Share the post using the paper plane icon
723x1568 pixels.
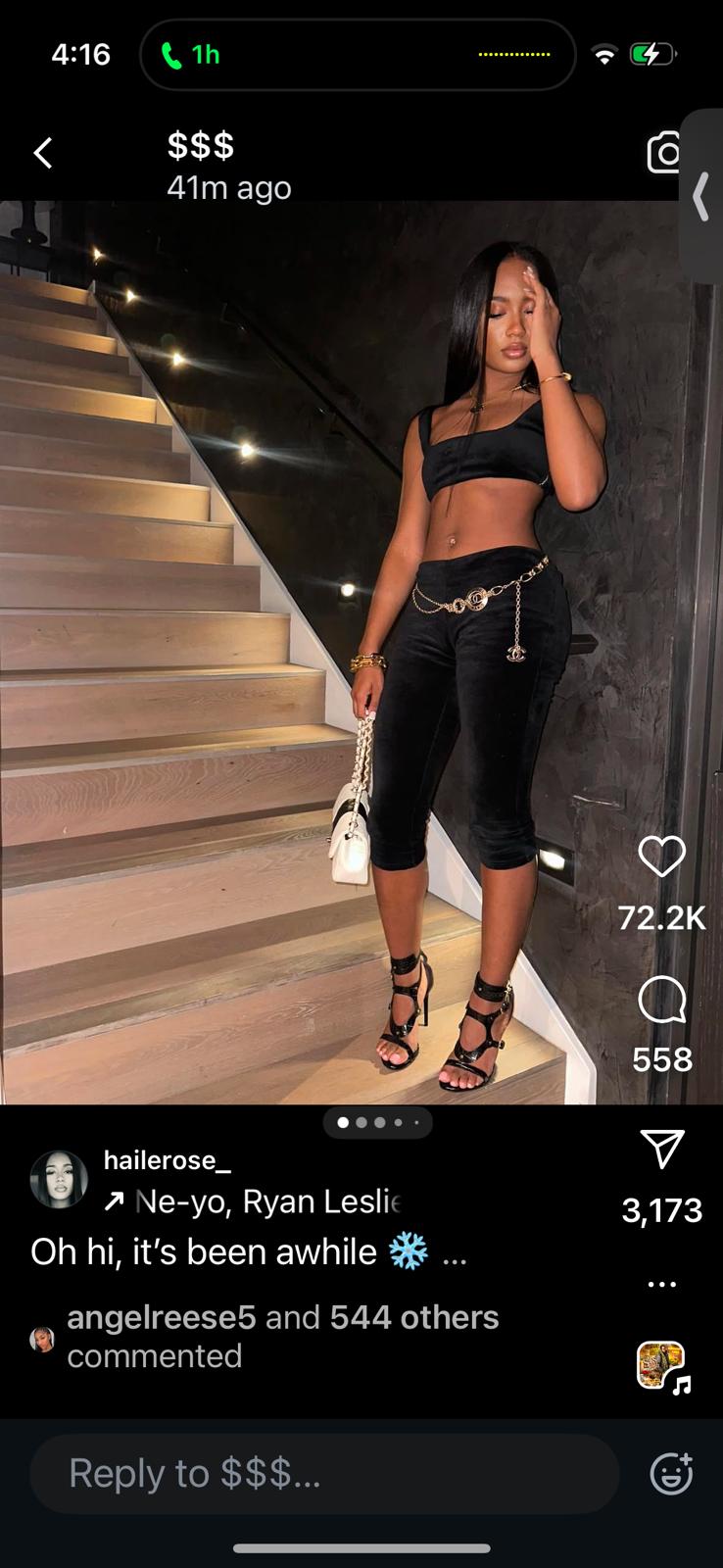661,1147
